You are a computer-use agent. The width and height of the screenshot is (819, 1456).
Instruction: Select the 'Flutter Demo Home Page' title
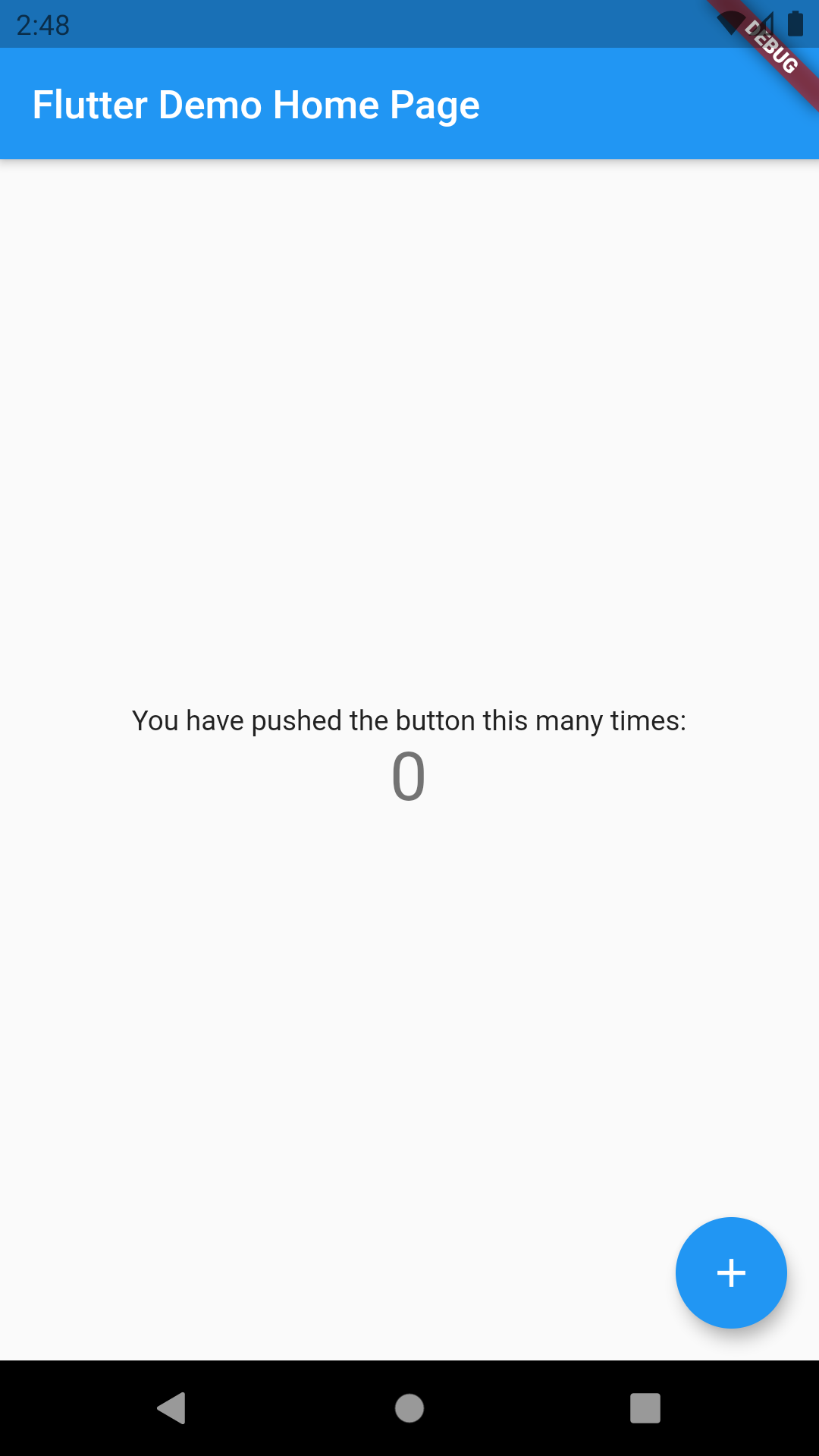click(256, 105)
